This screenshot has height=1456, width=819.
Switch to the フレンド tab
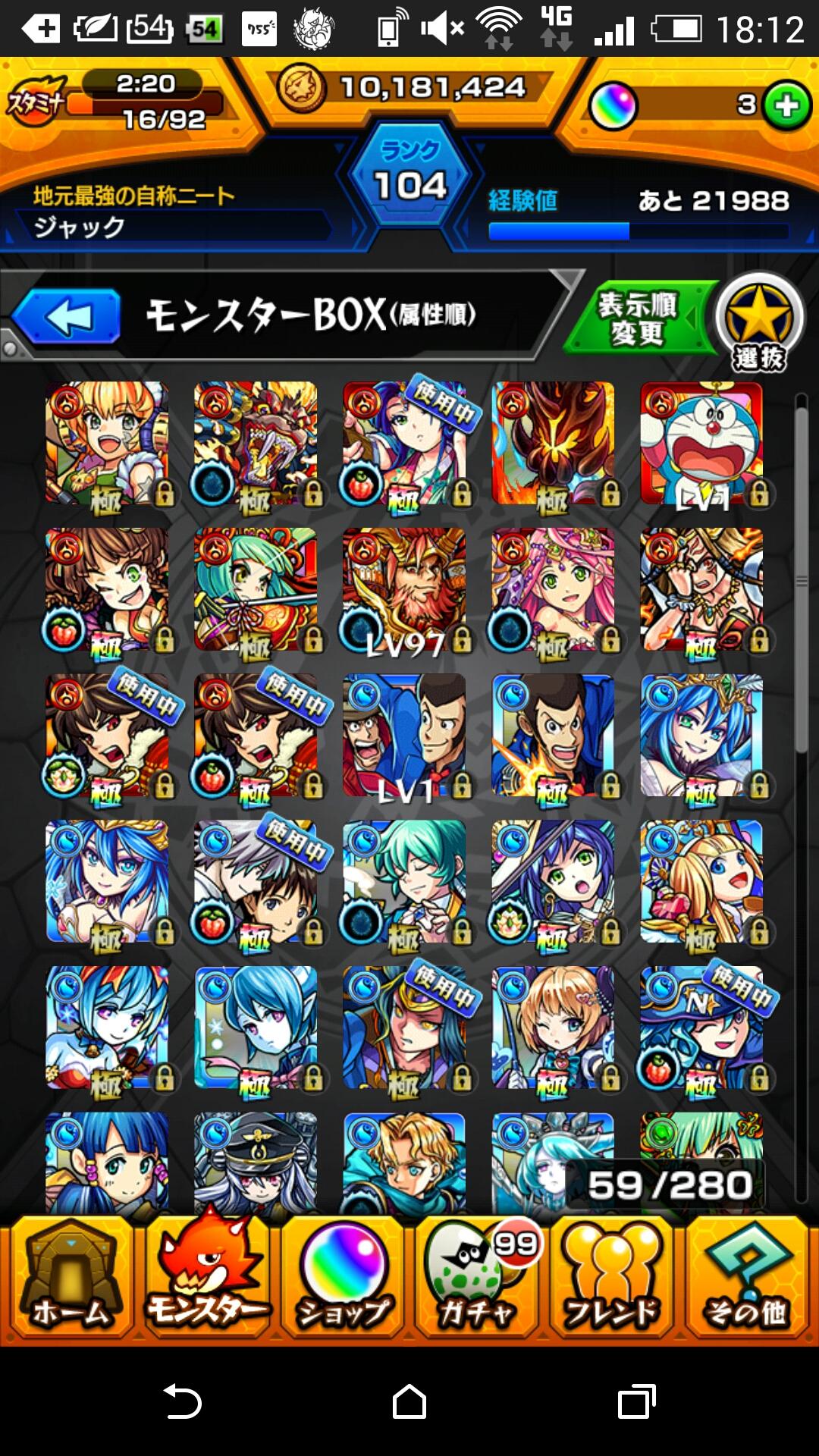[x=611, y=1279]
